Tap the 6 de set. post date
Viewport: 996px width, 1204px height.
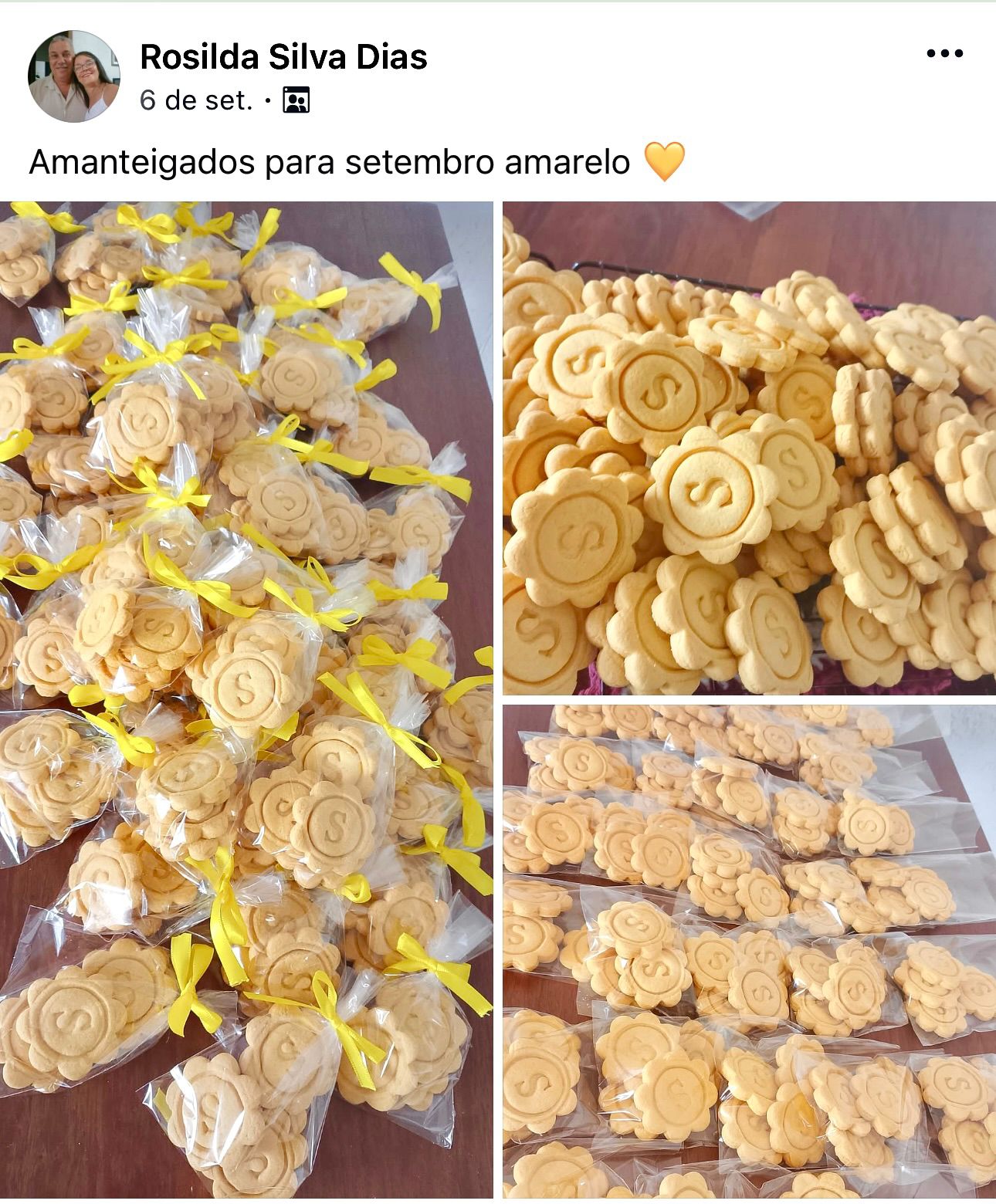pyautogui.click(x=196, y=100)
